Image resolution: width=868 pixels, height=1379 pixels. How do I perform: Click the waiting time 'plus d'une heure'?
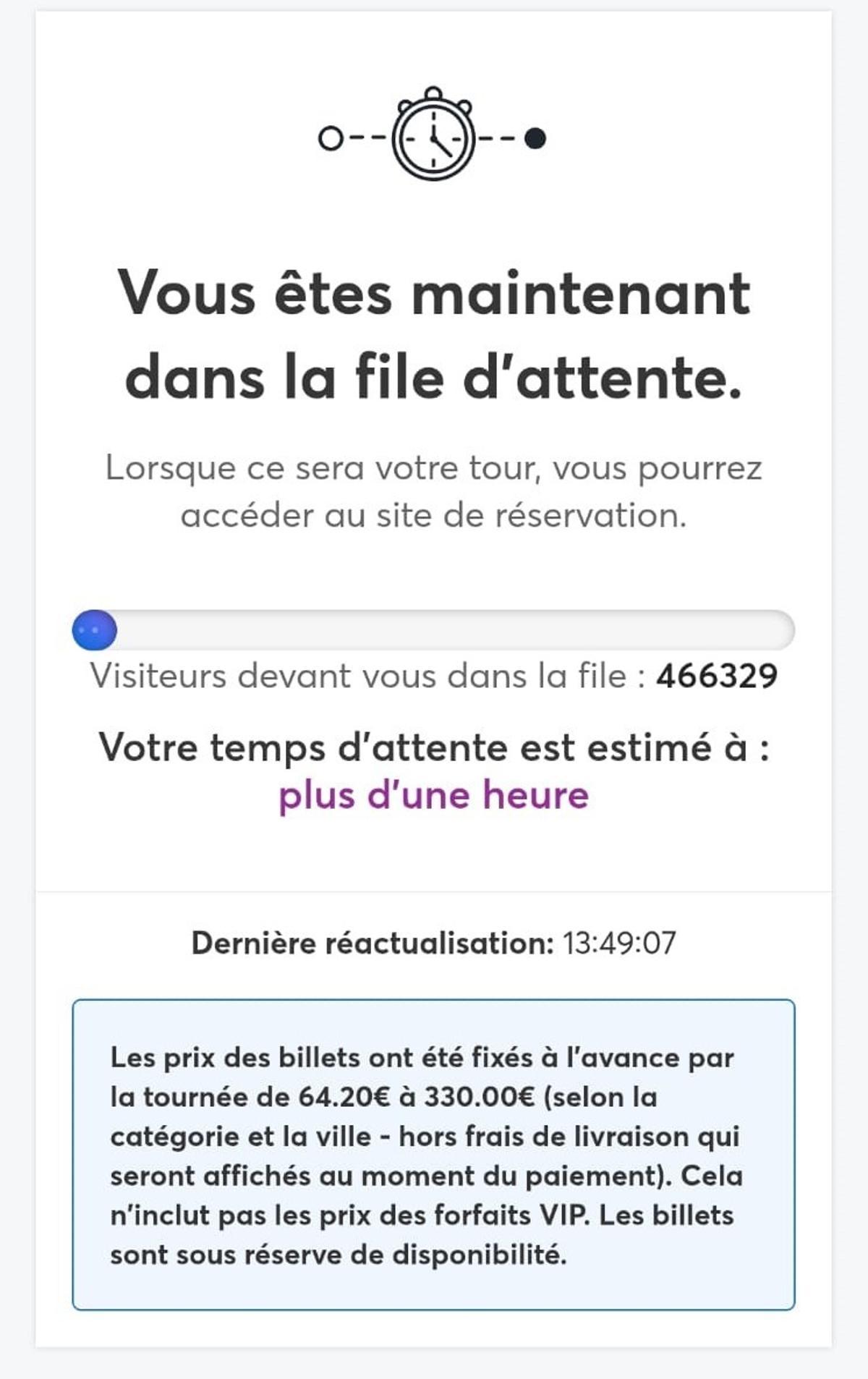[x=433, y=796]
